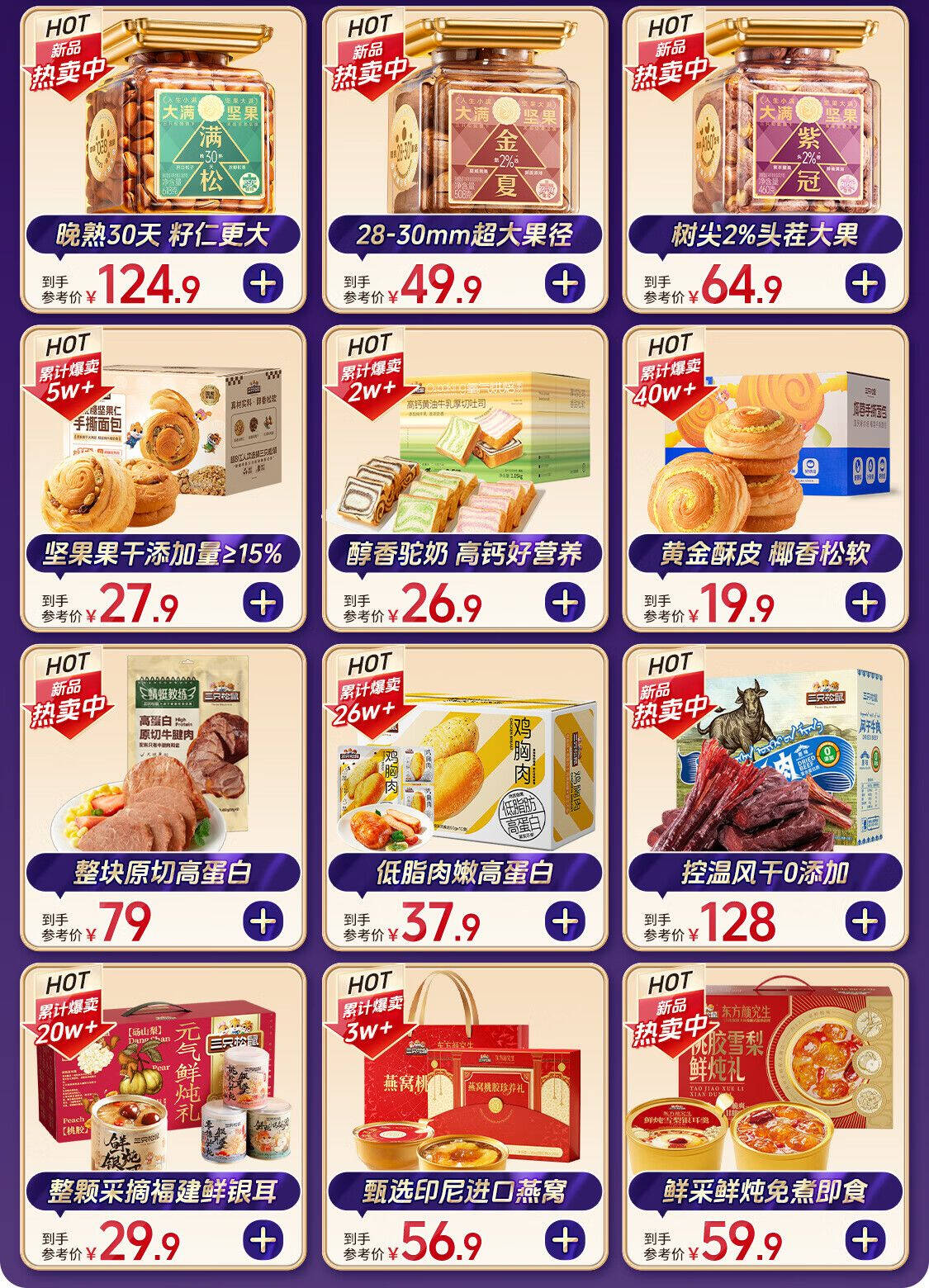This screenshot has height=1288, width=929.
Task: Add the 124.9 yuan pine nuts jar to cart
Action: click(x=263, y=283)
